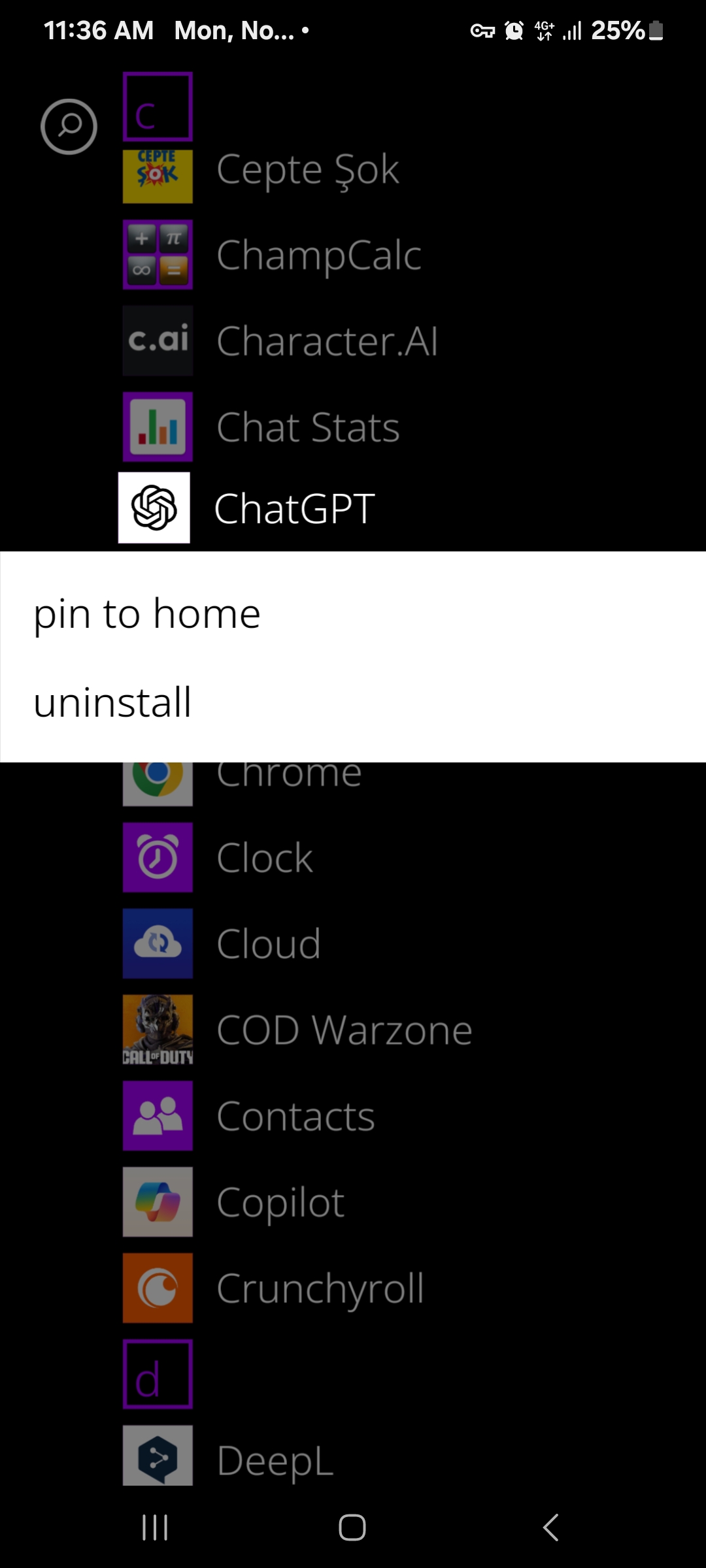Launch ChatGPT
The width and height of the screenshot is (706, 1568).
(294, 508)
